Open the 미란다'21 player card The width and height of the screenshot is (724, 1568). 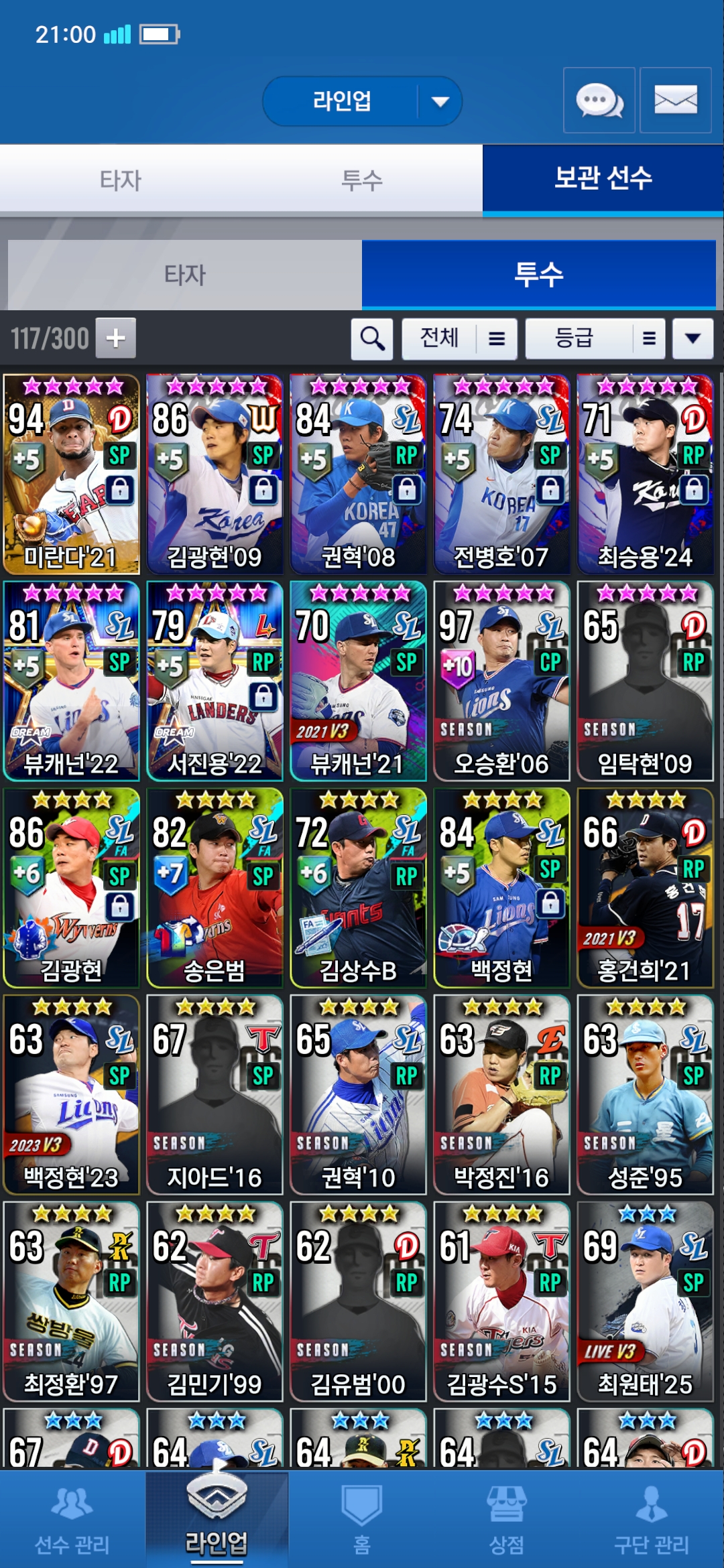(x=71, y=474)
